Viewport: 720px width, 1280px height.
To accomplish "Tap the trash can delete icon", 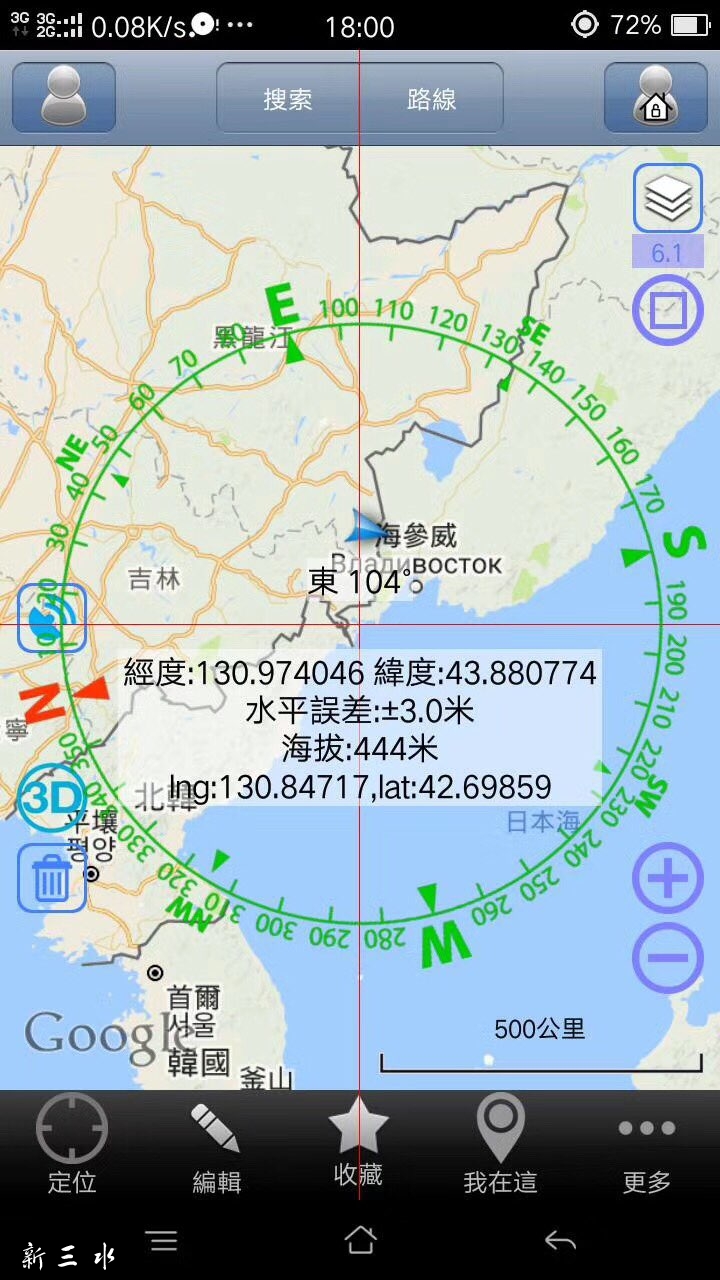I will (52, 878).
